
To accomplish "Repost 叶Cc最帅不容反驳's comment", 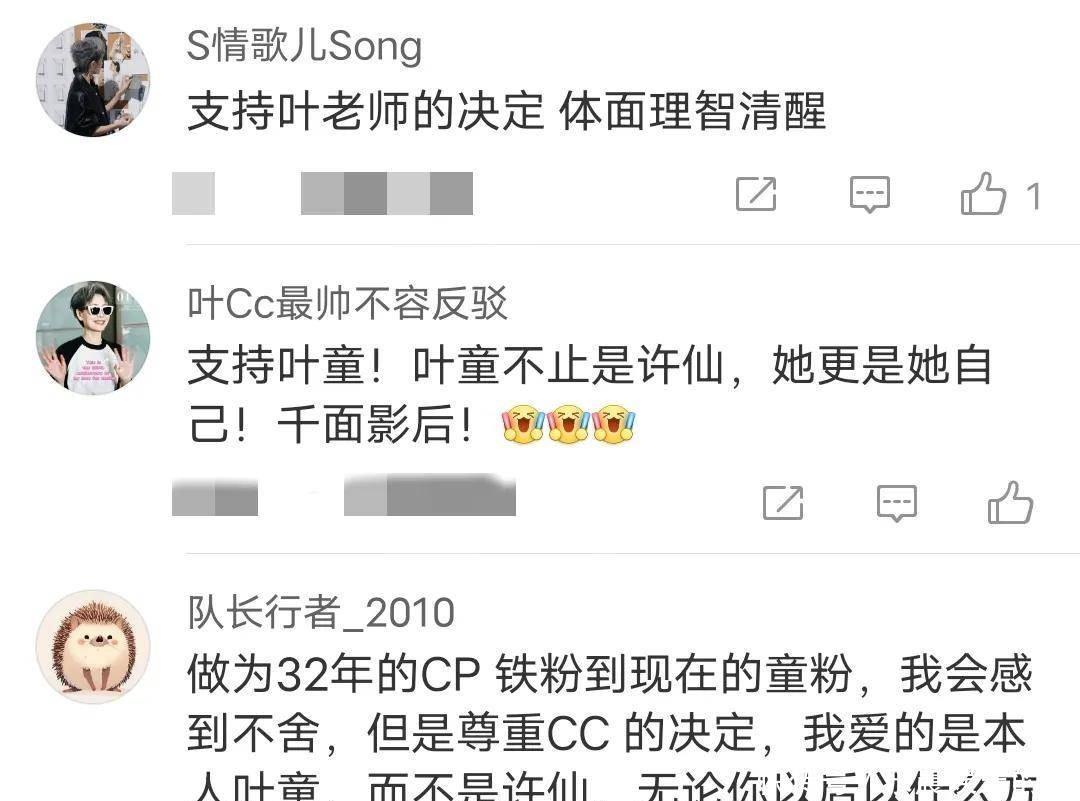I will 783,502.
